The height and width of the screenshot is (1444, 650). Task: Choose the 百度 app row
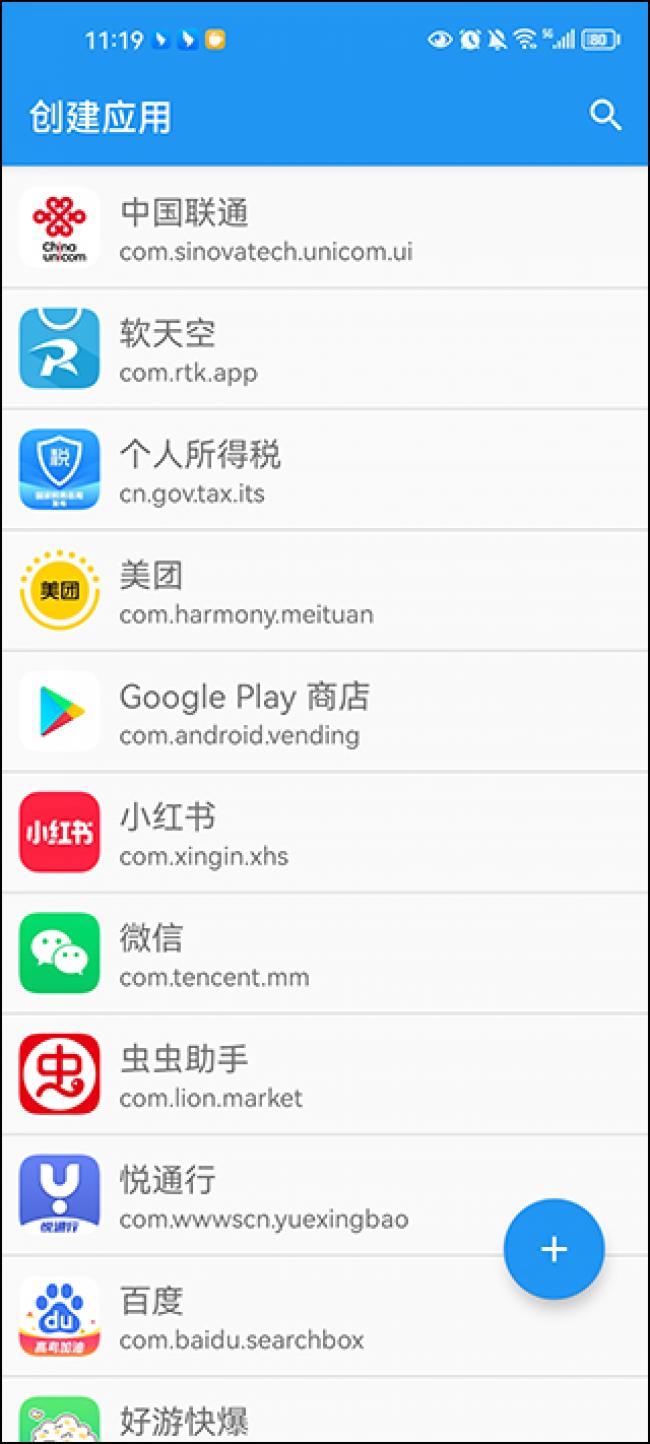(x=325, y=1317)
